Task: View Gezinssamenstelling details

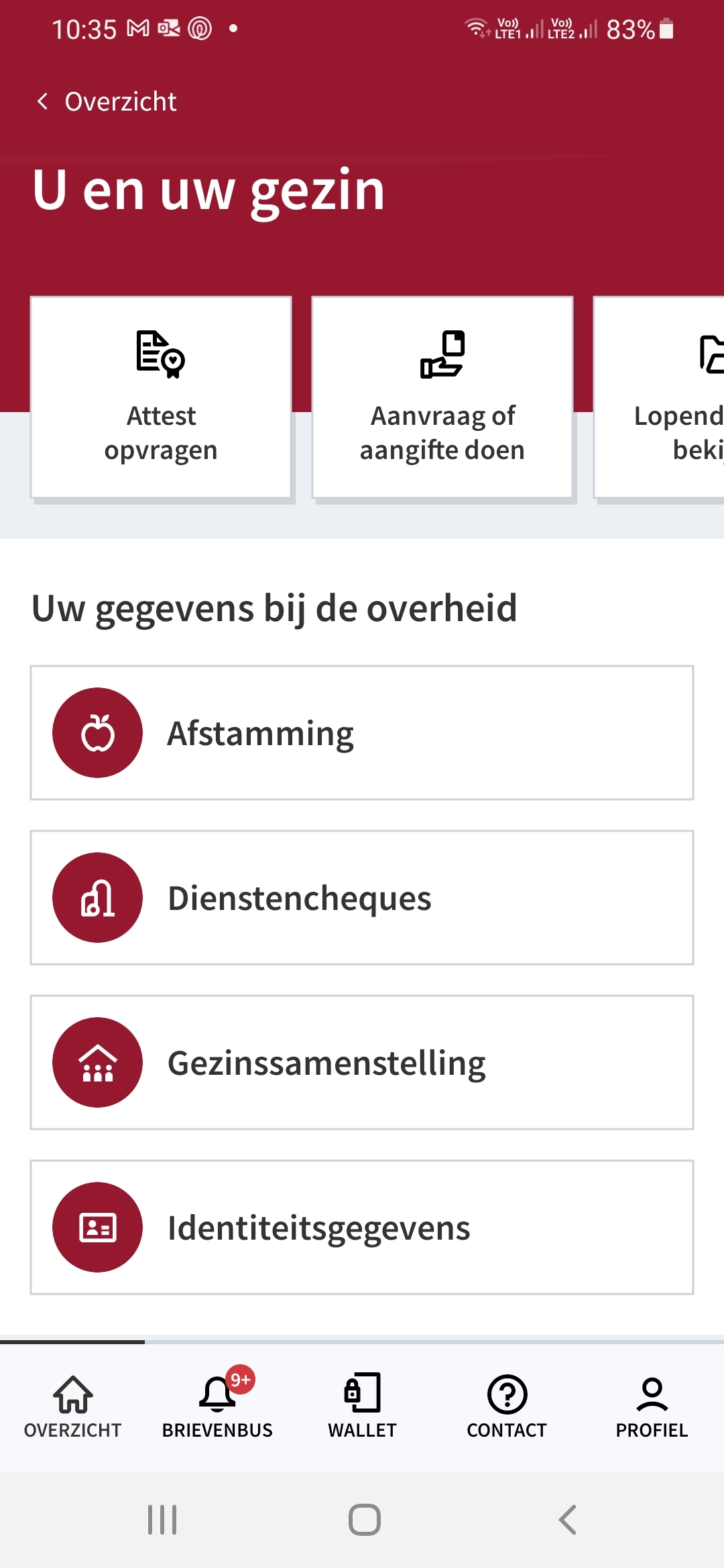Action: pyautogui.click(x=362, y=1063)
